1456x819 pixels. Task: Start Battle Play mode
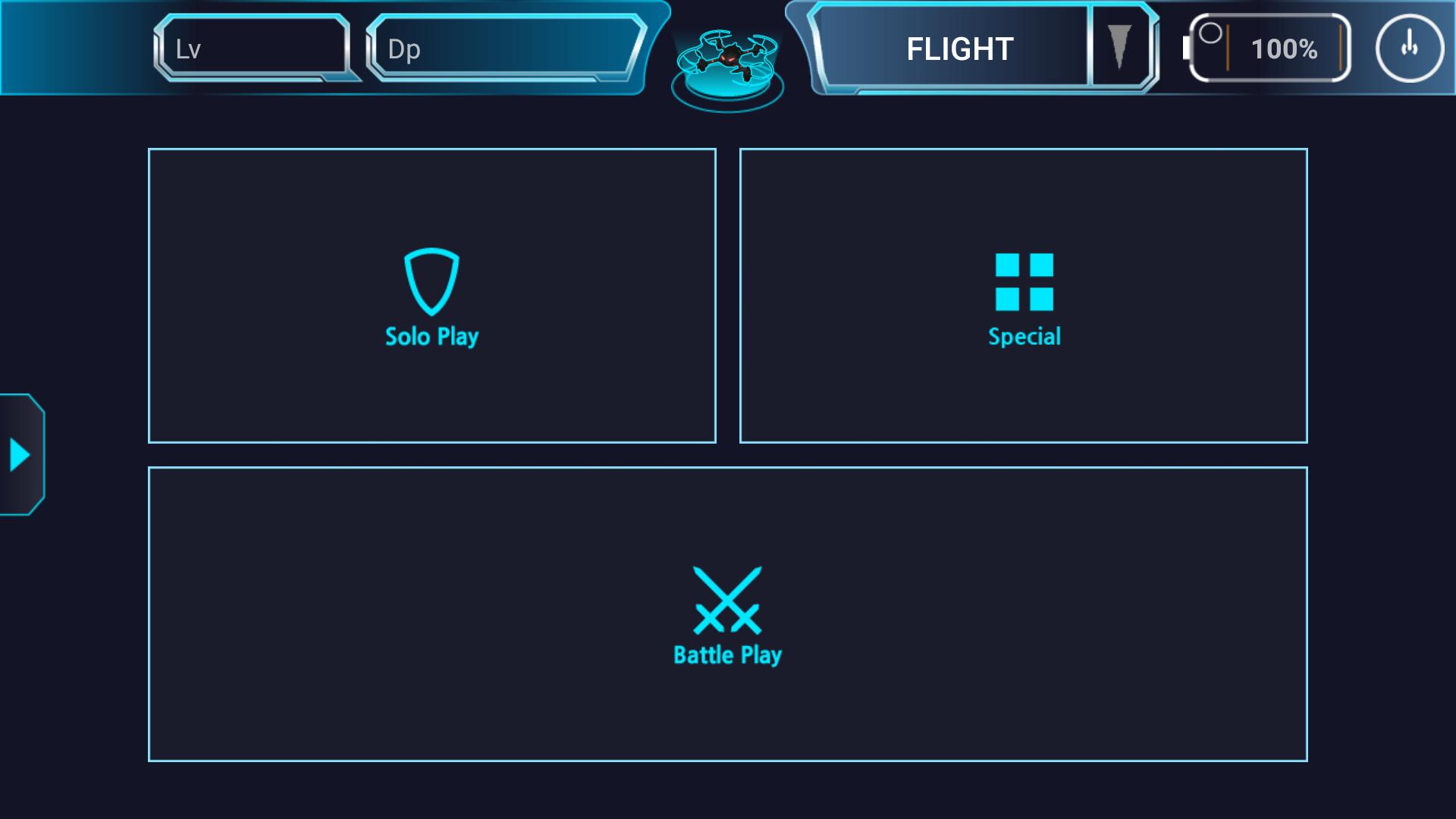727,614
